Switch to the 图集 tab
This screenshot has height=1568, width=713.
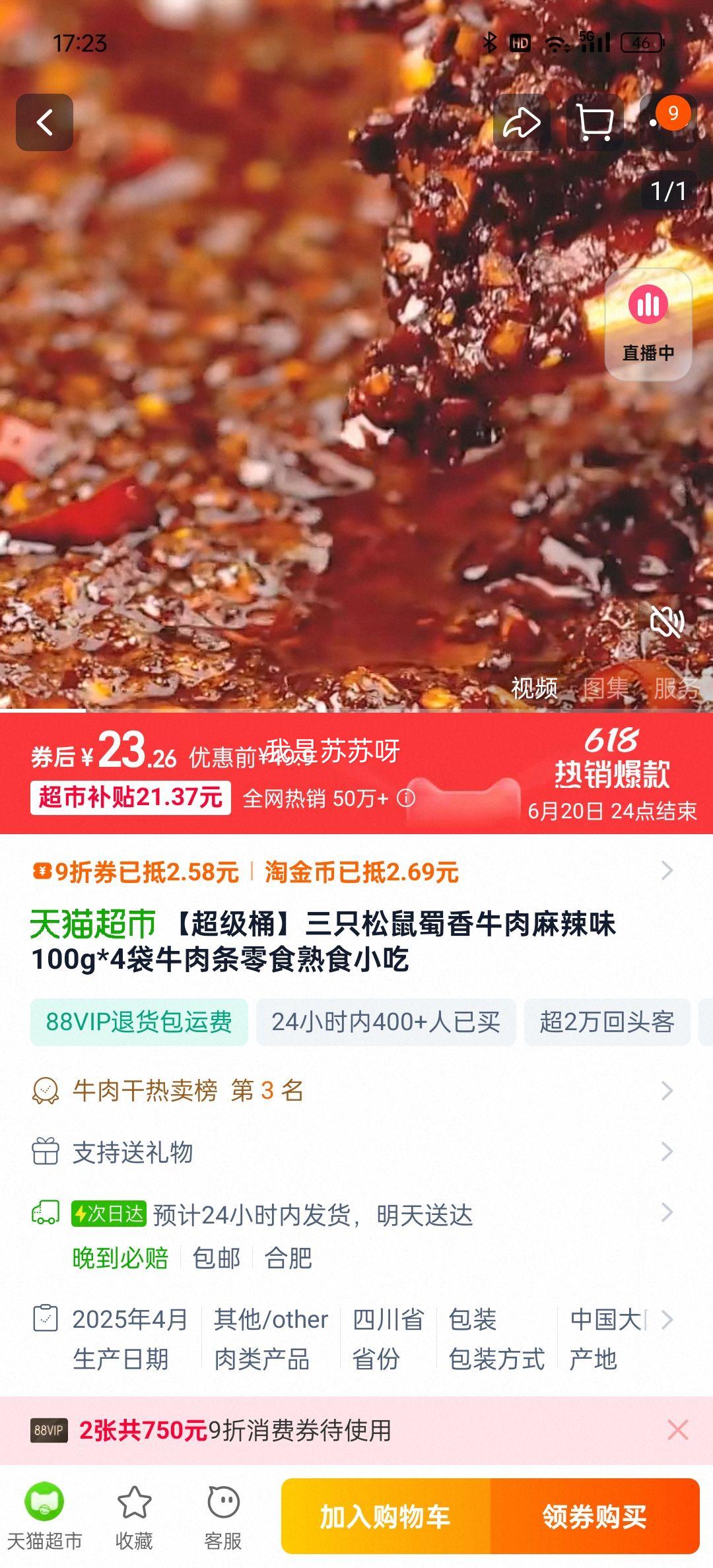(605, 688)
